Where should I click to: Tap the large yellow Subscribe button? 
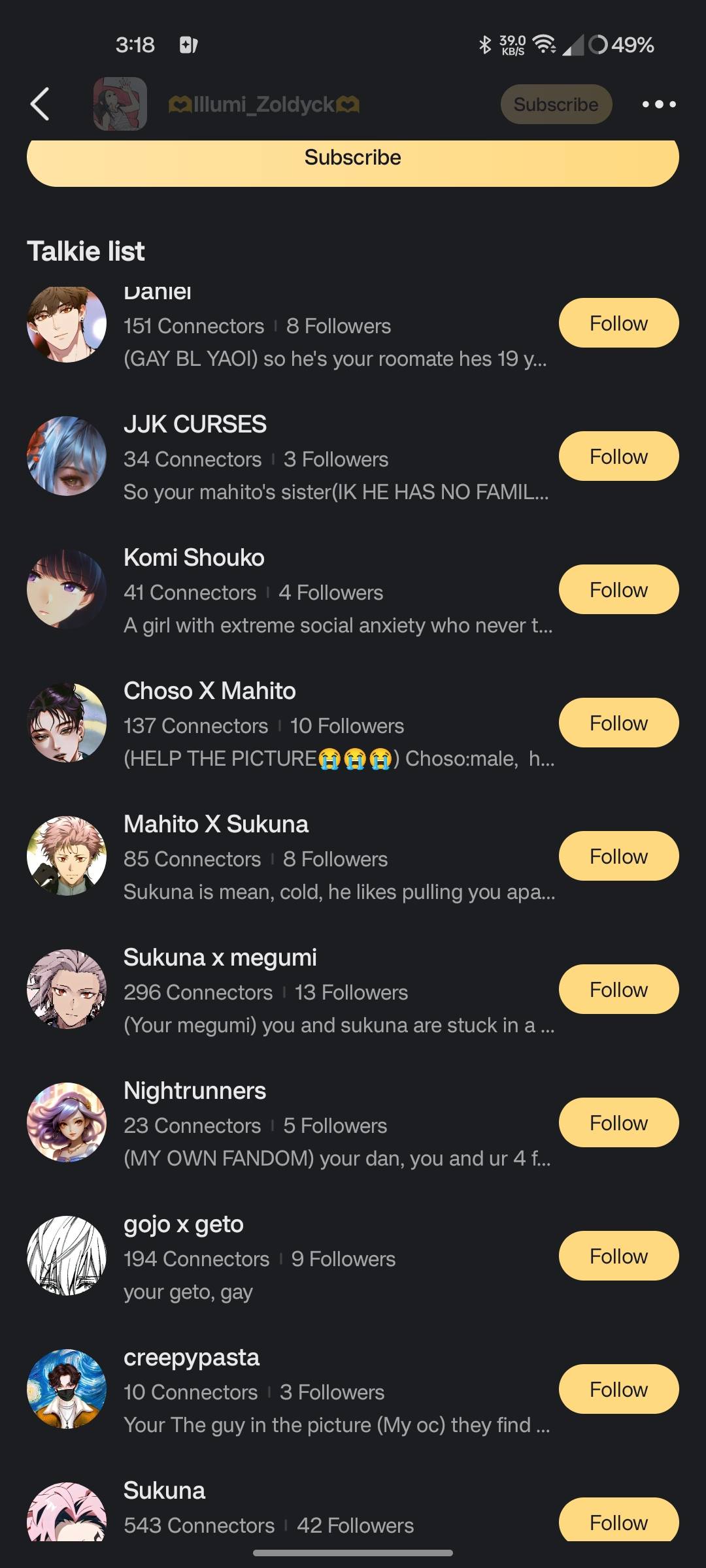click(x=352, y=159)
